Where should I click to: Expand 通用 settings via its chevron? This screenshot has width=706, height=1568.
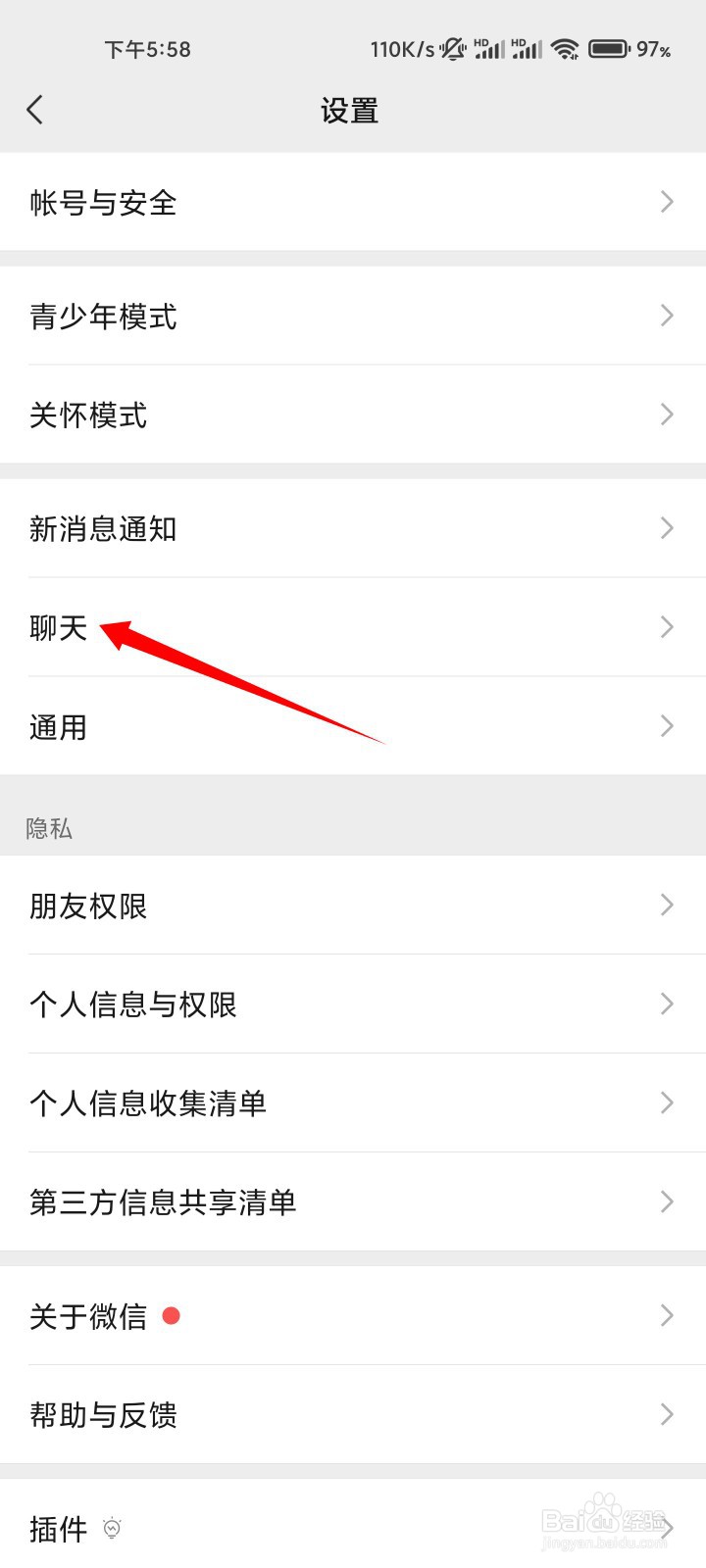667,726
